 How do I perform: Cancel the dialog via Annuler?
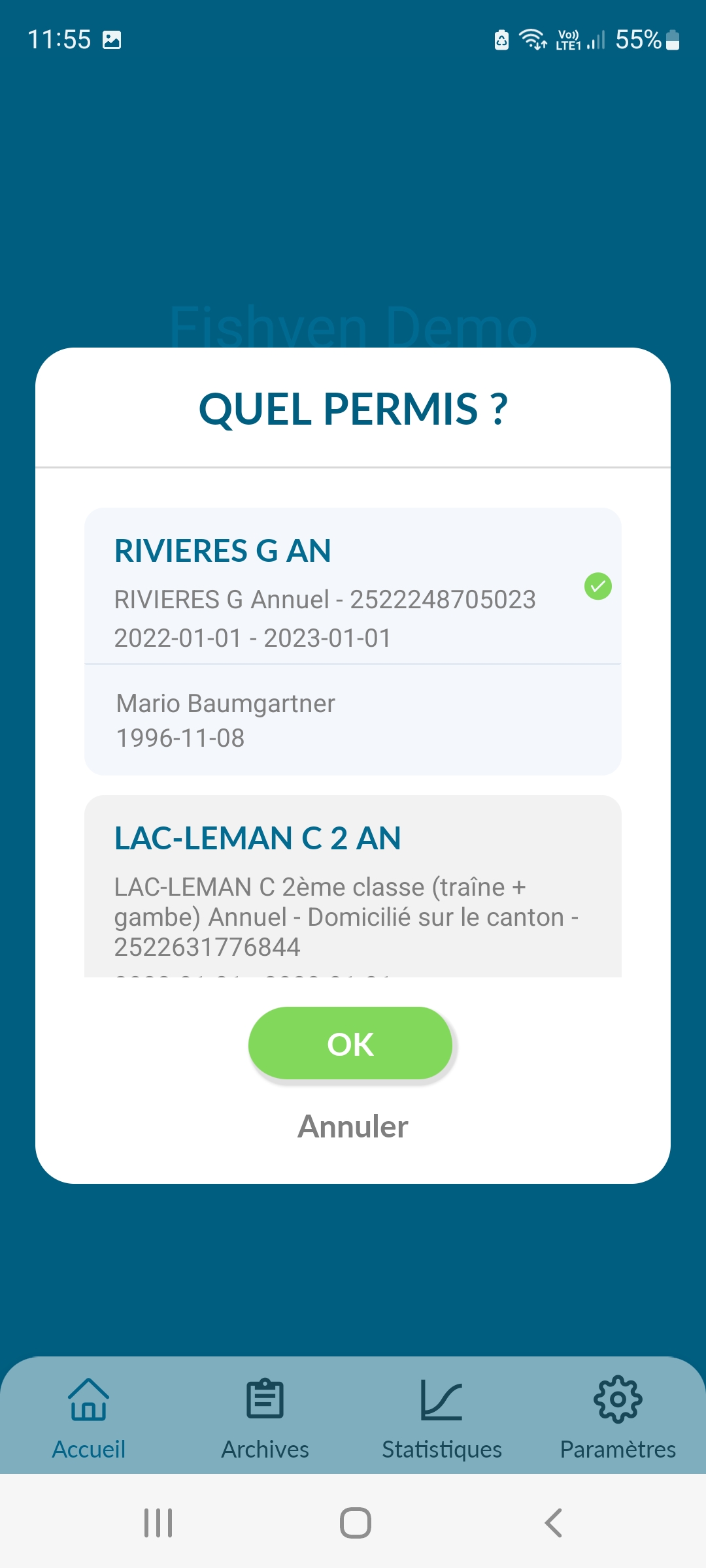[x=353, y=1127]
